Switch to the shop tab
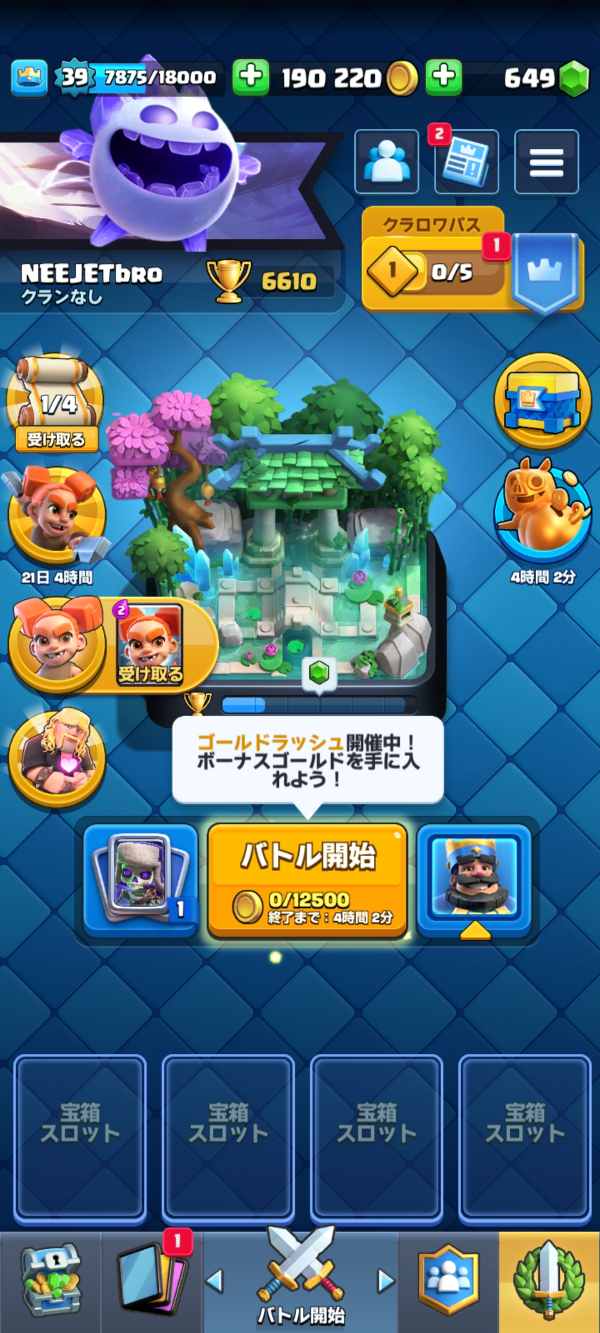 click(50, 1281)
